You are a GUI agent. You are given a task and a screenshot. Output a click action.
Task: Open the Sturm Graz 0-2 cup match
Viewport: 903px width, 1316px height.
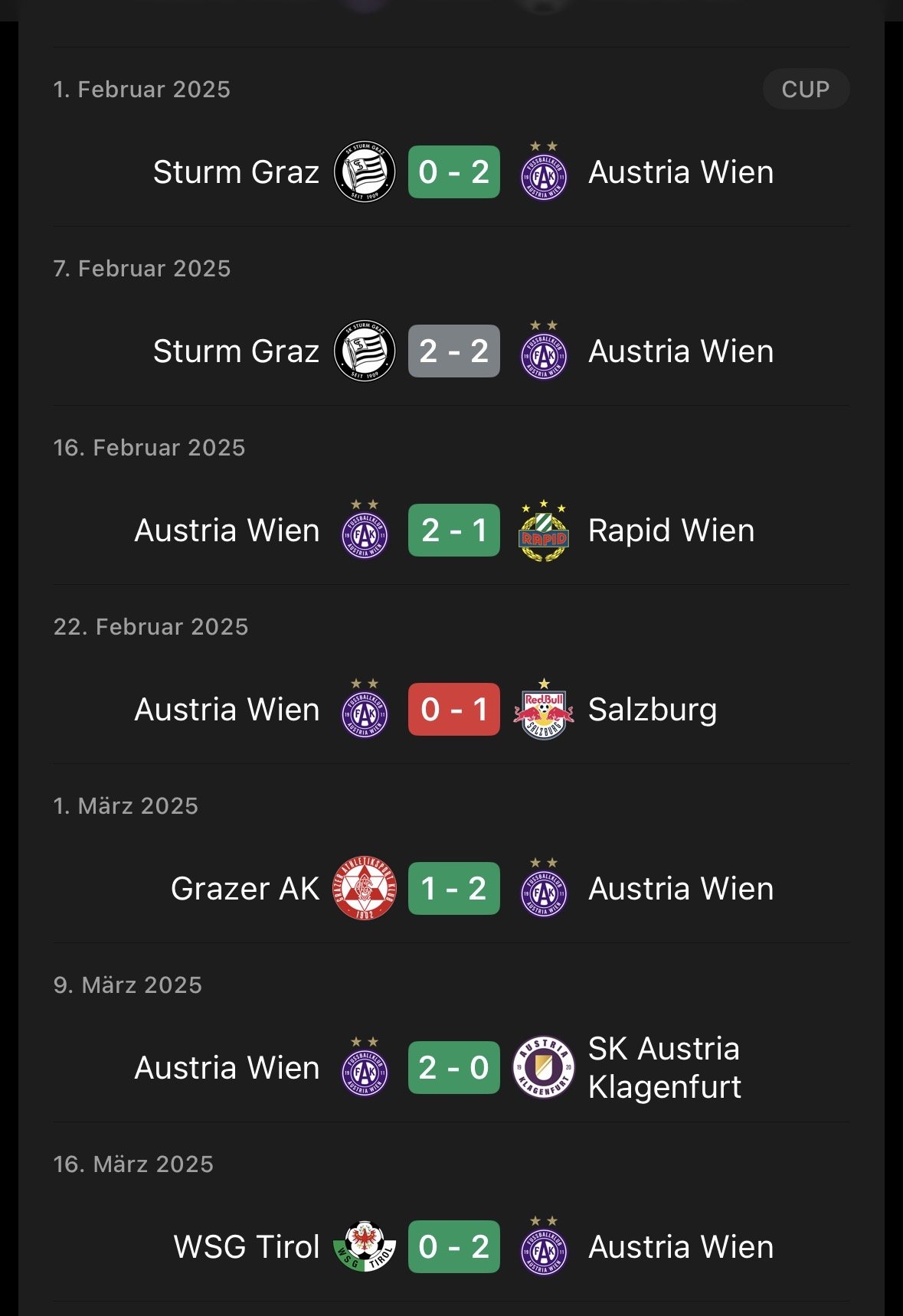click(x=453, y=172)
